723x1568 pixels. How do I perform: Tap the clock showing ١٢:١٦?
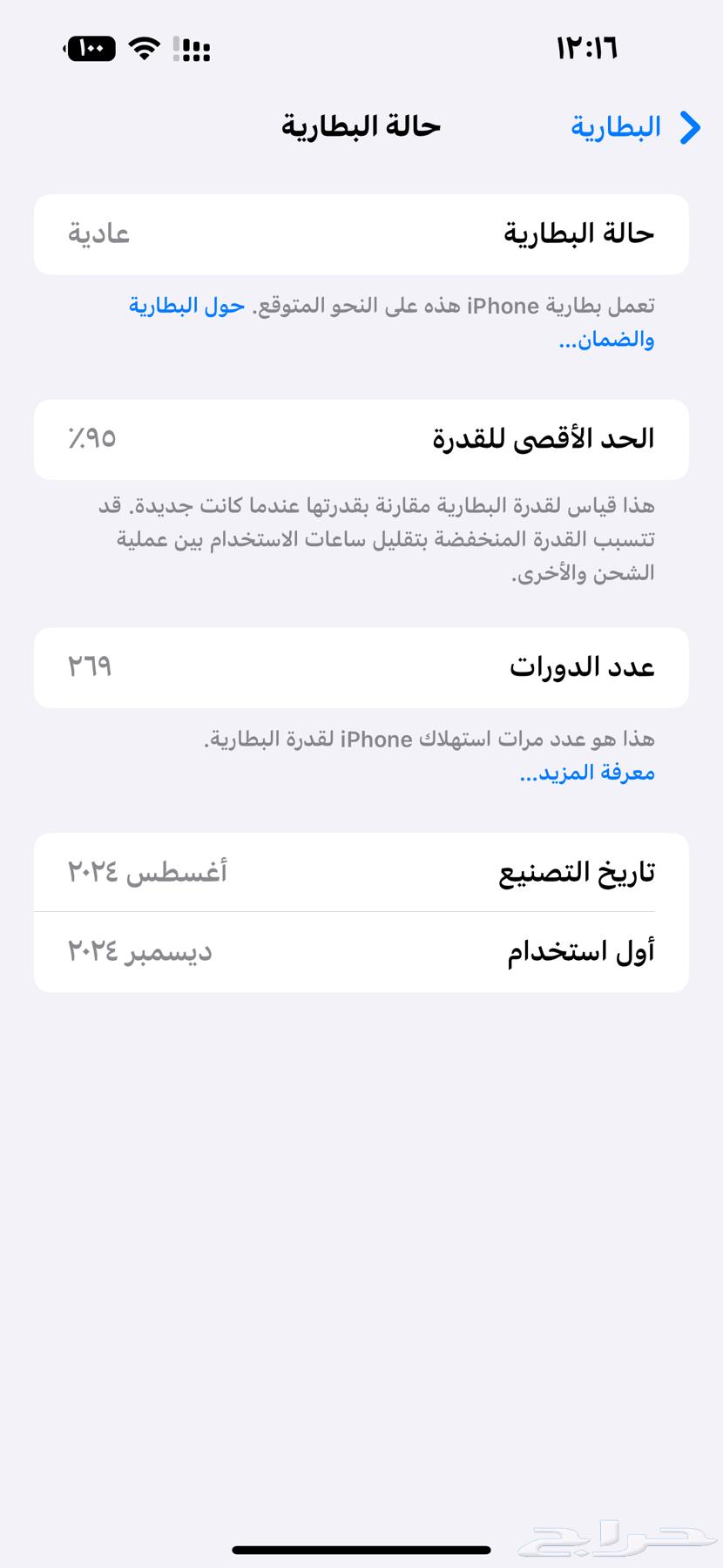click(586, 49)
